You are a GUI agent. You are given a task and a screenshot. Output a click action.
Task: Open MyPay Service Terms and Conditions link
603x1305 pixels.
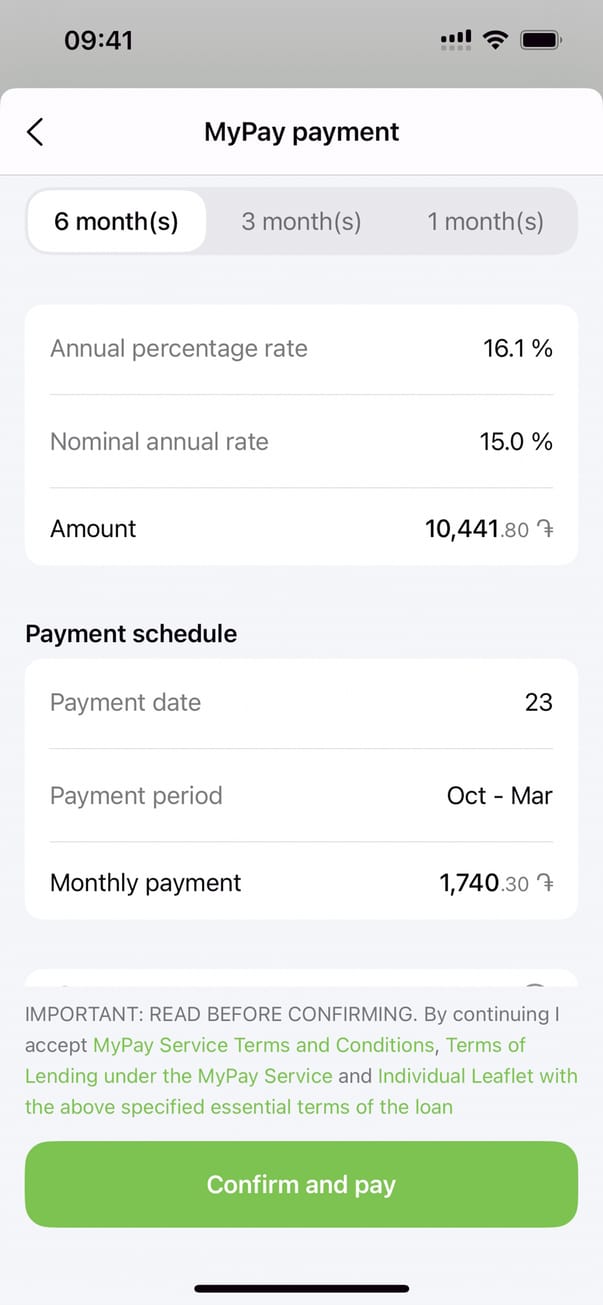click(264, 1045)
